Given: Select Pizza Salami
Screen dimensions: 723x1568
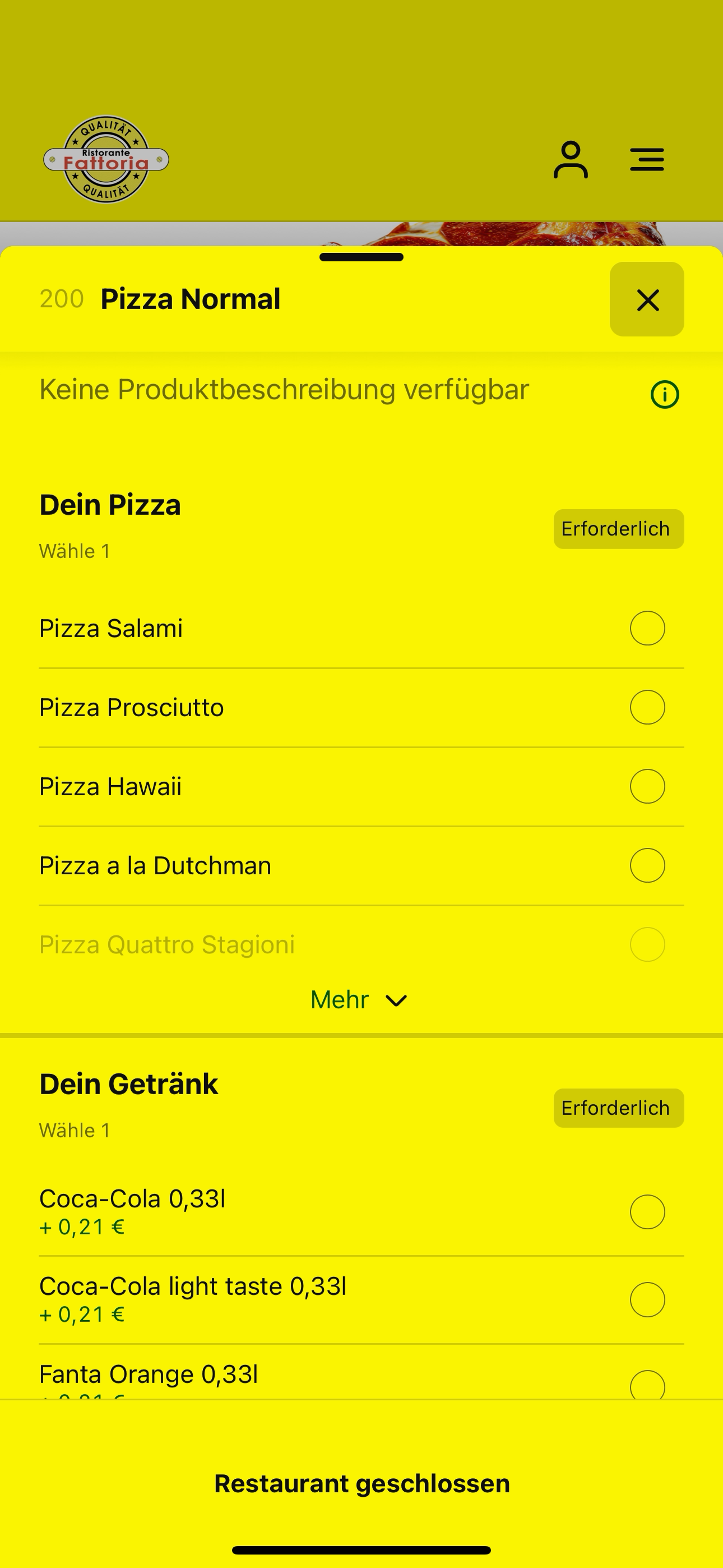Looking at the screenshot, I should pos(361,628).
